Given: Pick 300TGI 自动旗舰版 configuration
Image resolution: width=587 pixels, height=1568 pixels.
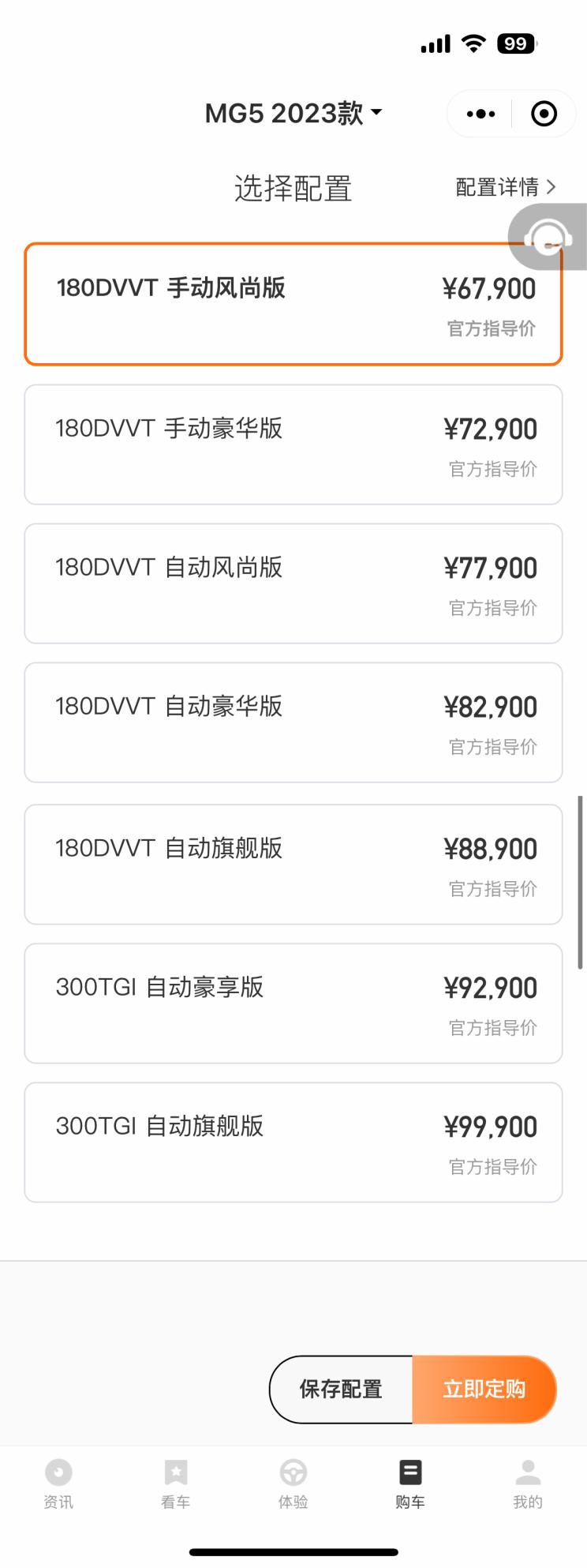Looking at the screenshot, I should pyautogui.click(x=293, y=1142).
